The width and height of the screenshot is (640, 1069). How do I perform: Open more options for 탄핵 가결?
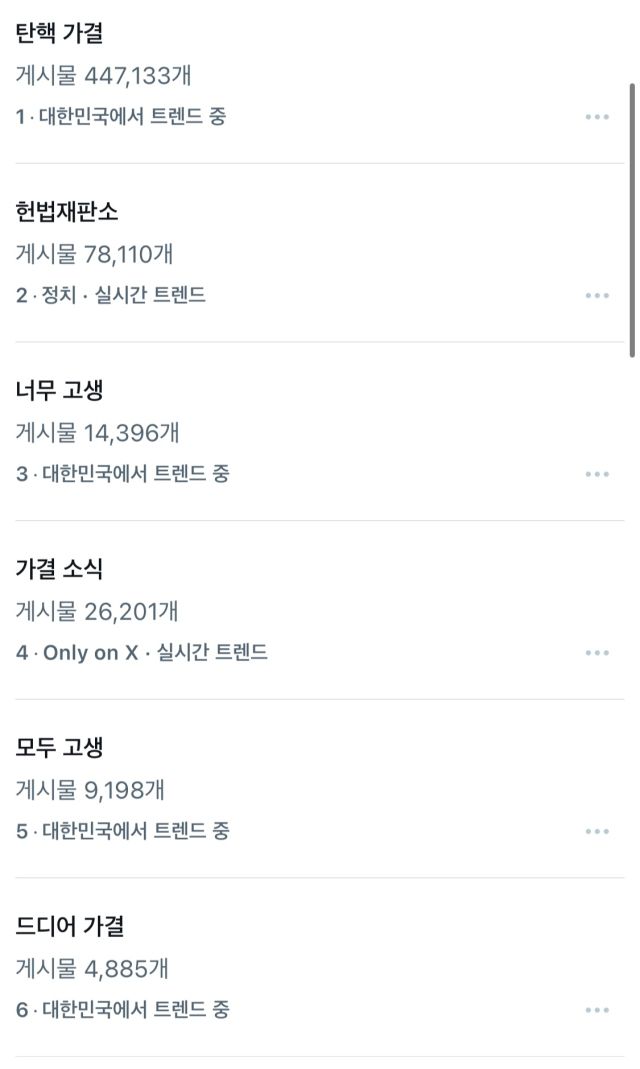pyautogui.click(x=597, y=117)
